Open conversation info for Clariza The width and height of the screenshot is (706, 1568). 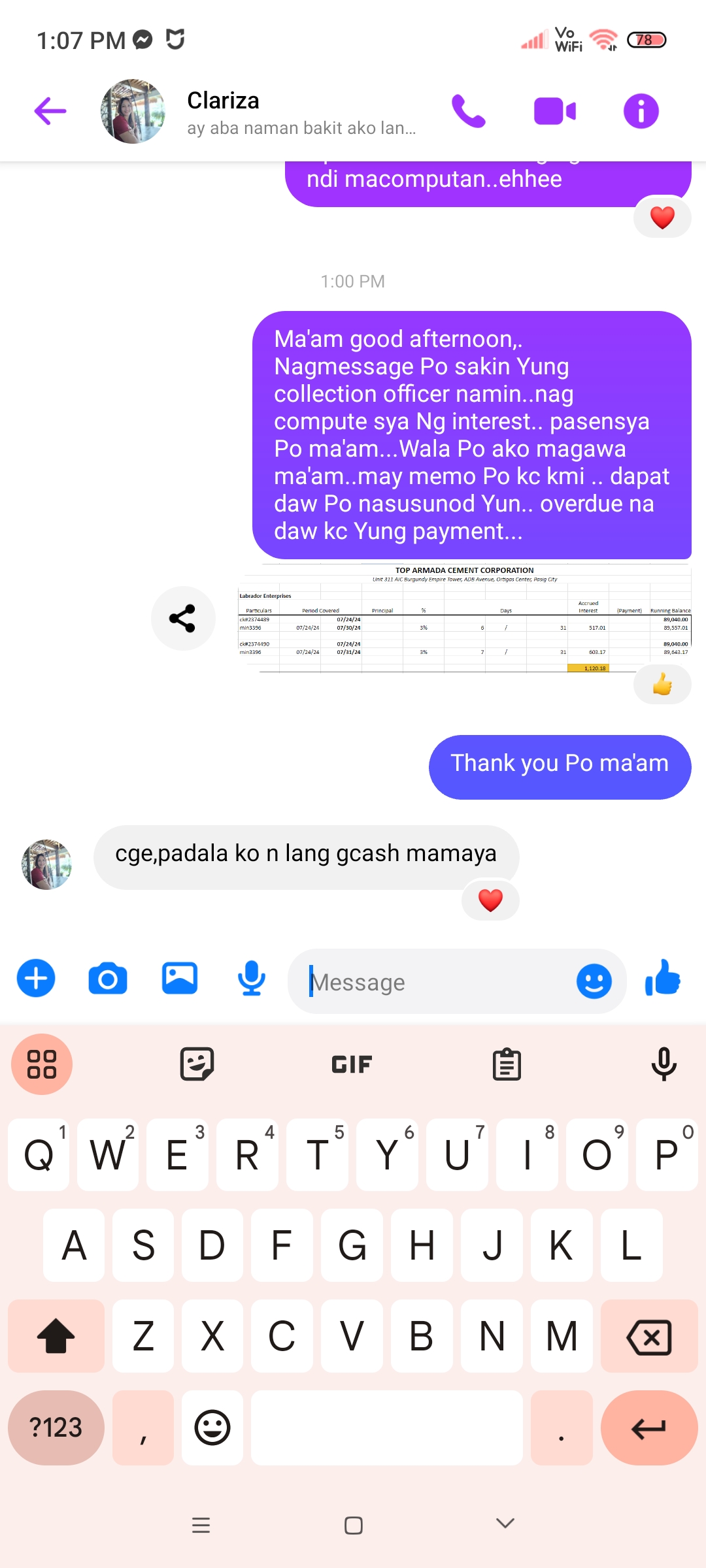pos(641,111)
